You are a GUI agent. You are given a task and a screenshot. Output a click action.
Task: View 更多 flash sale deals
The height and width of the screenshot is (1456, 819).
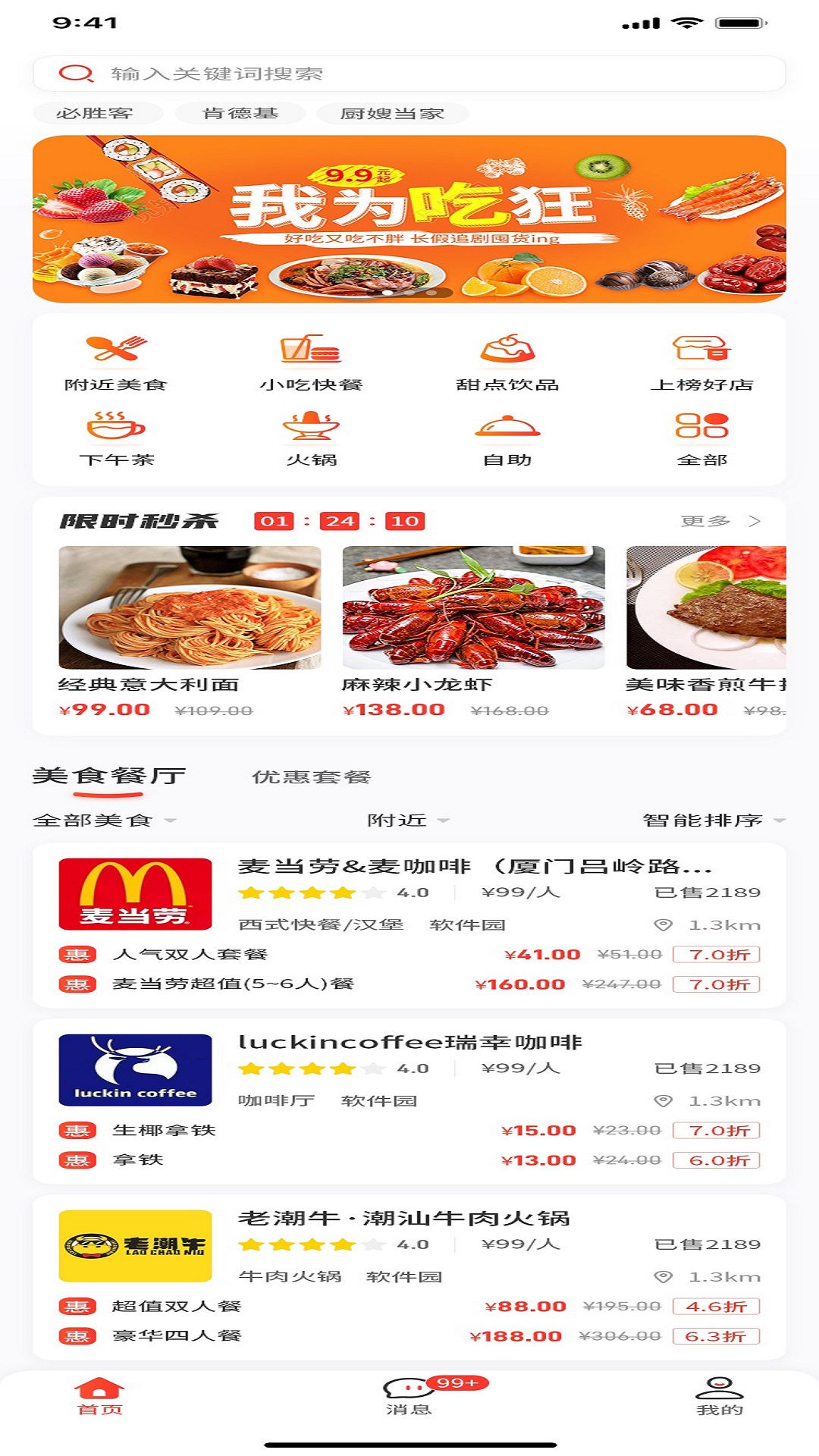tap(720, 521)
